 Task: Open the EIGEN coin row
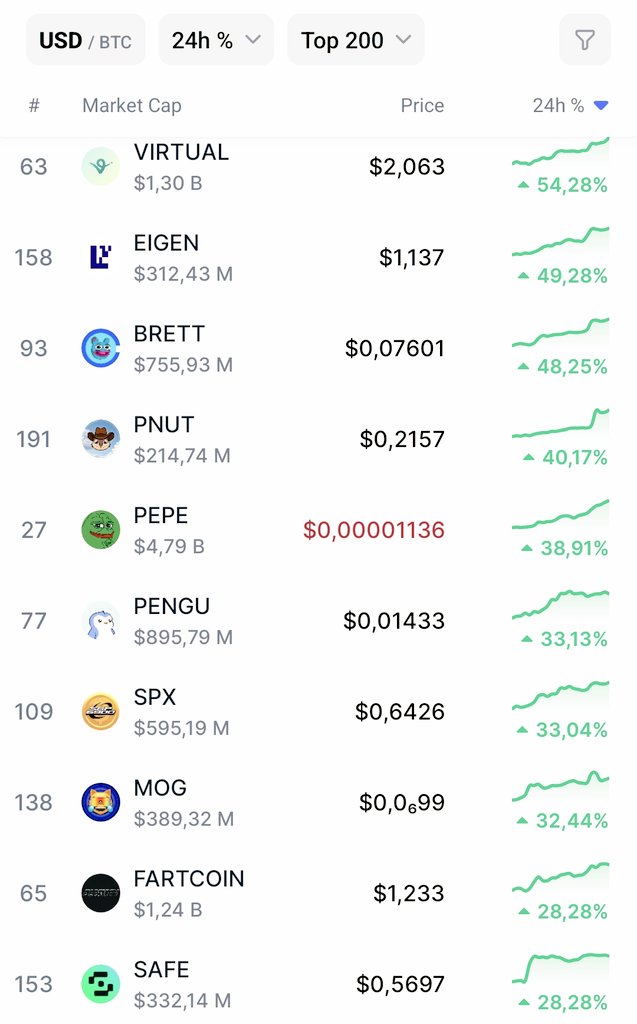click(x=318, y=257)
